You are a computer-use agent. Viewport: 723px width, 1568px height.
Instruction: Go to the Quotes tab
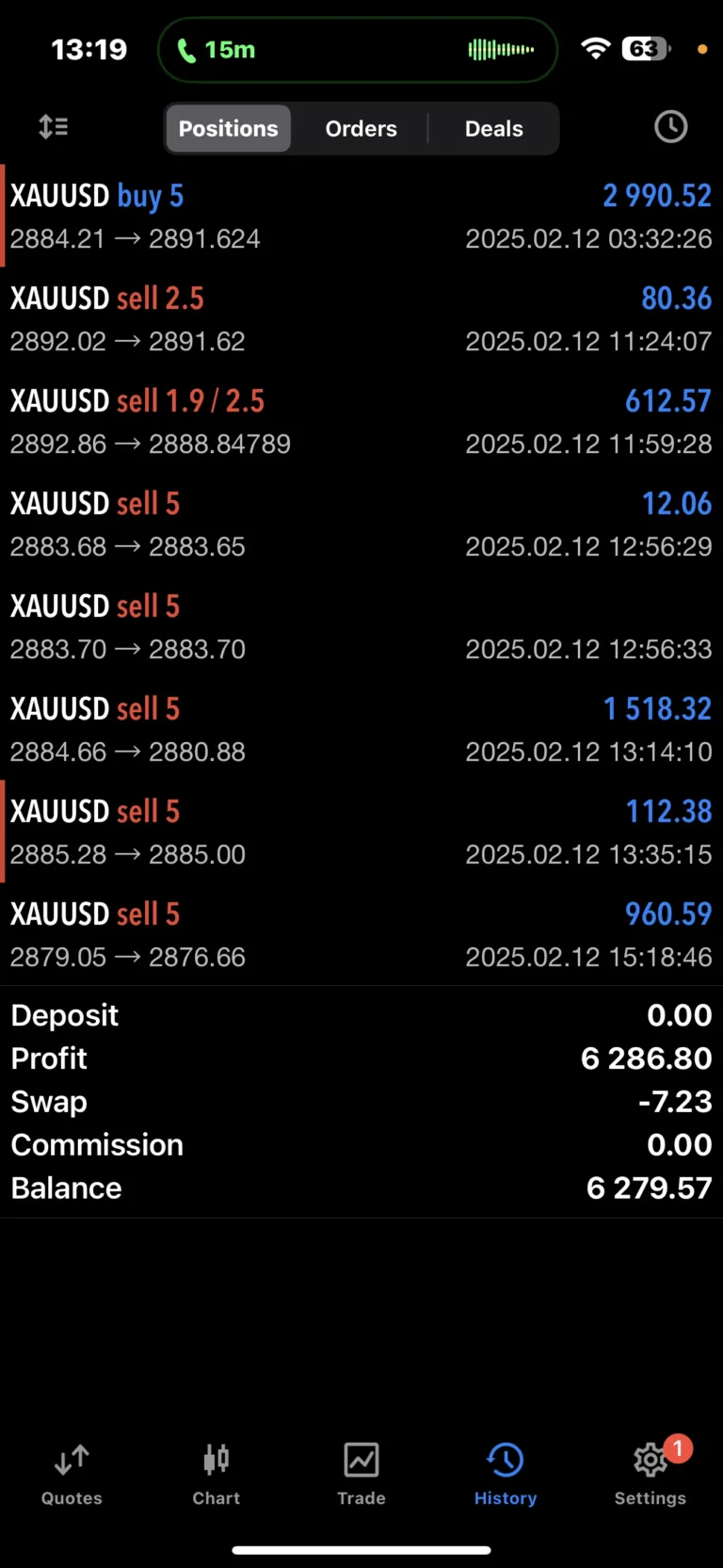[72, 1473]
